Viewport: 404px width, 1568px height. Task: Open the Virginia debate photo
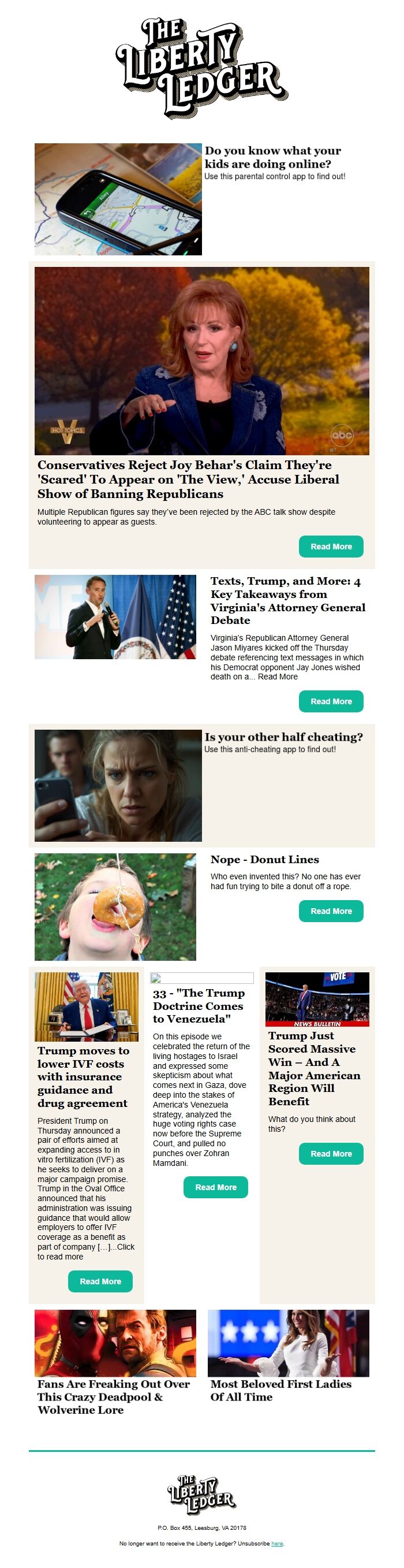115,616
